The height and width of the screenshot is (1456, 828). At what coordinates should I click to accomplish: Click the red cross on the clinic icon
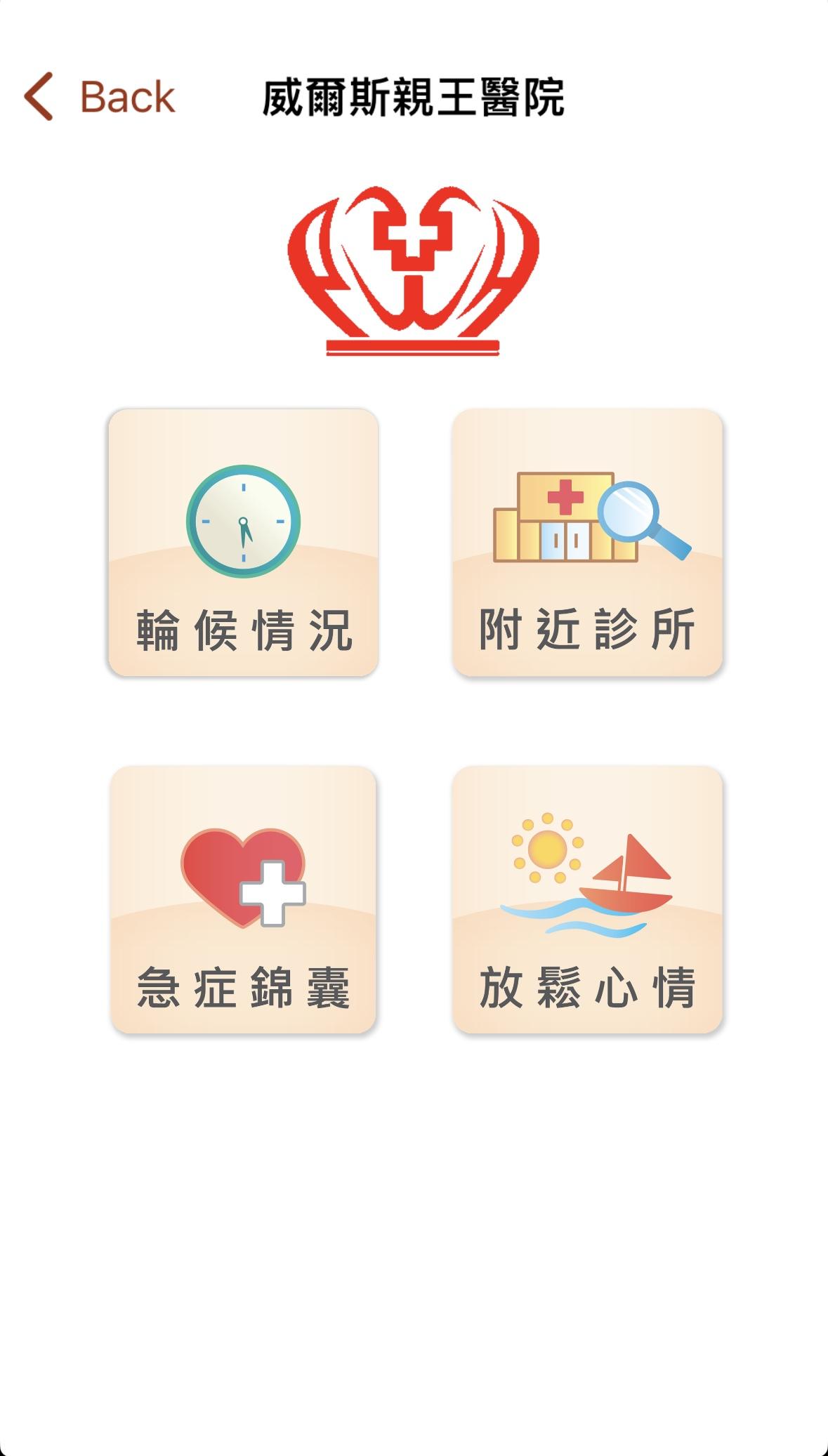click(x=566, y=496)
